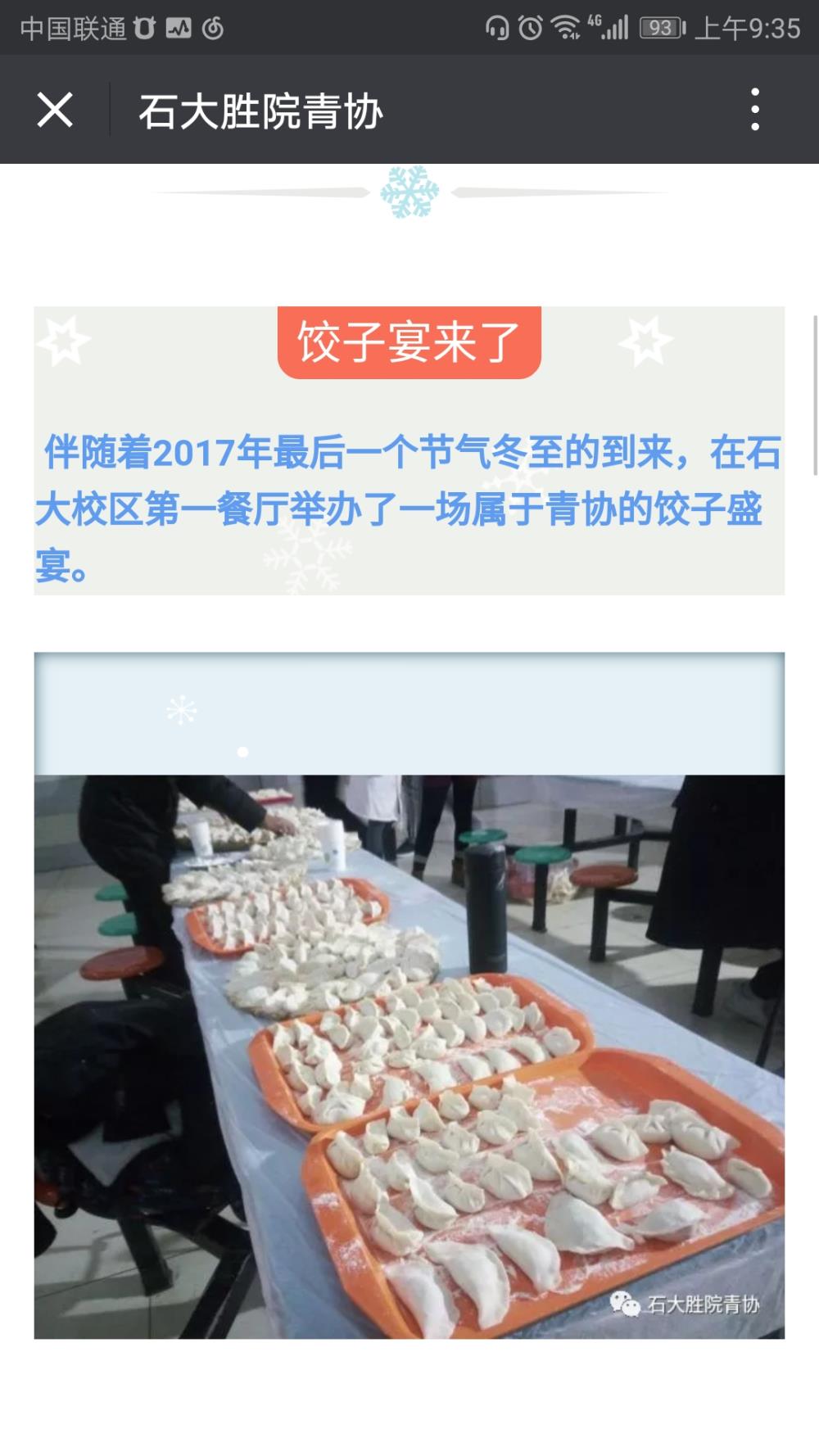Open the dumpling trays photo
The height and width of the screenshot is (1456, 819).
click(x=409, y=1056)
